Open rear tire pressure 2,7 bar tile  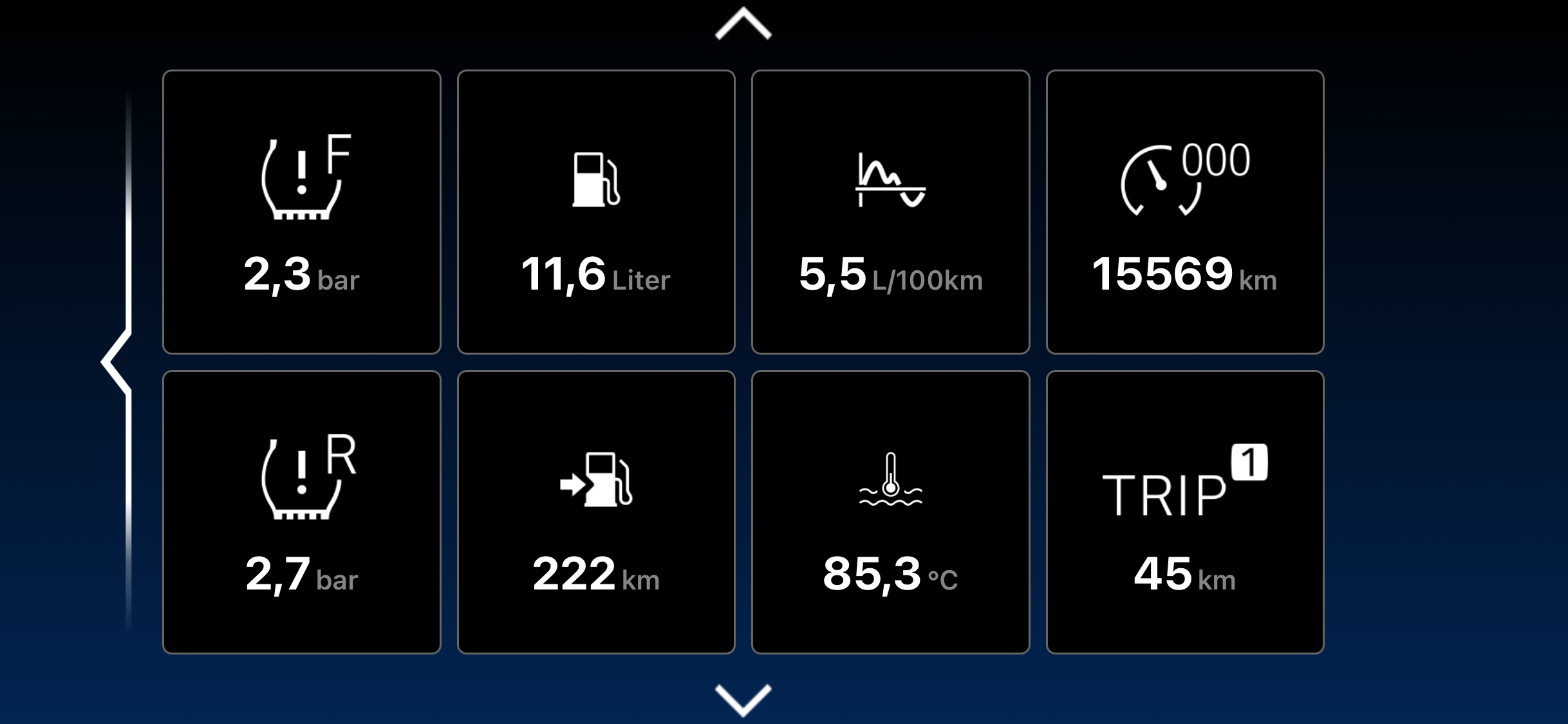(301, 512)
